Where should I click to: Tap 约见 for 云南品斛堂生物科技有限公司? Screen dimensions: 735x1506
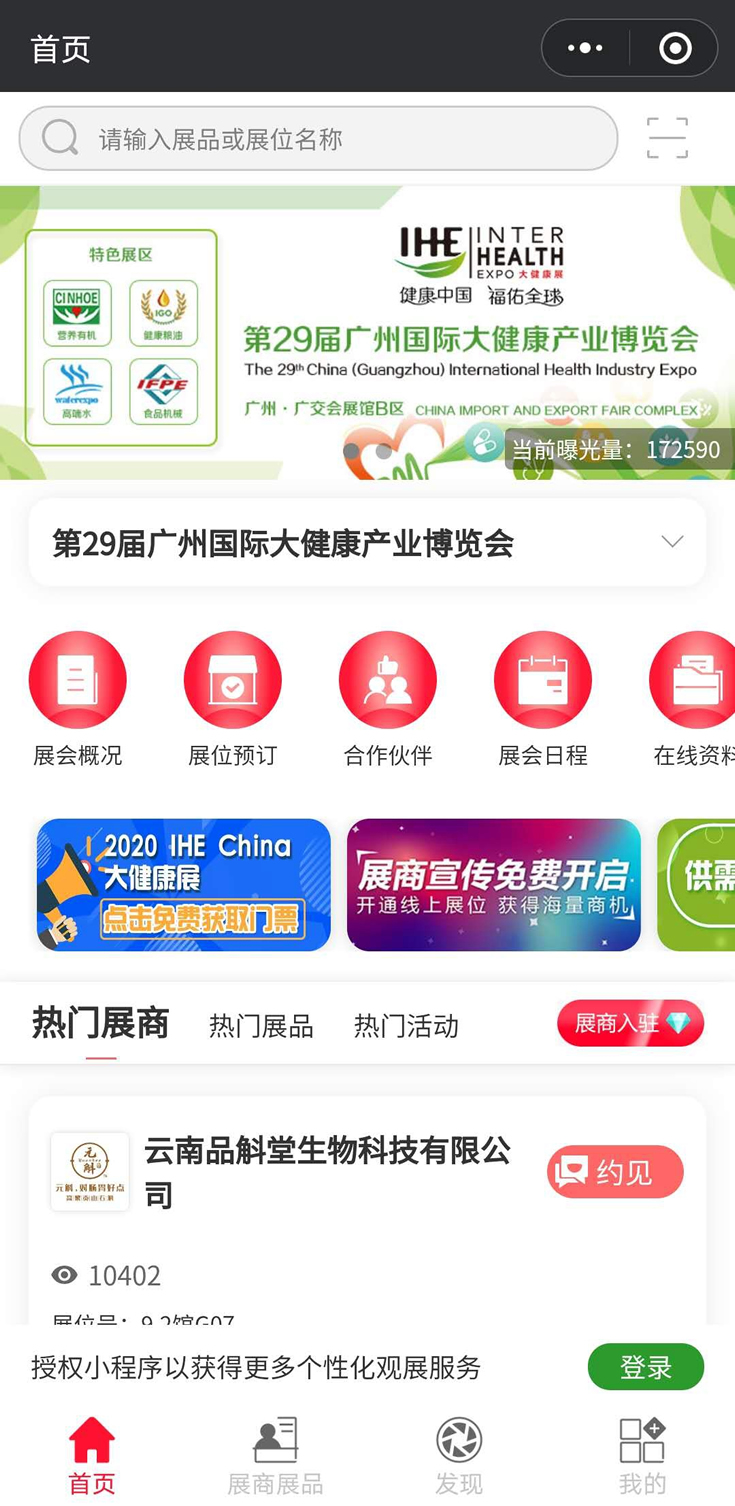point(615,1171)
